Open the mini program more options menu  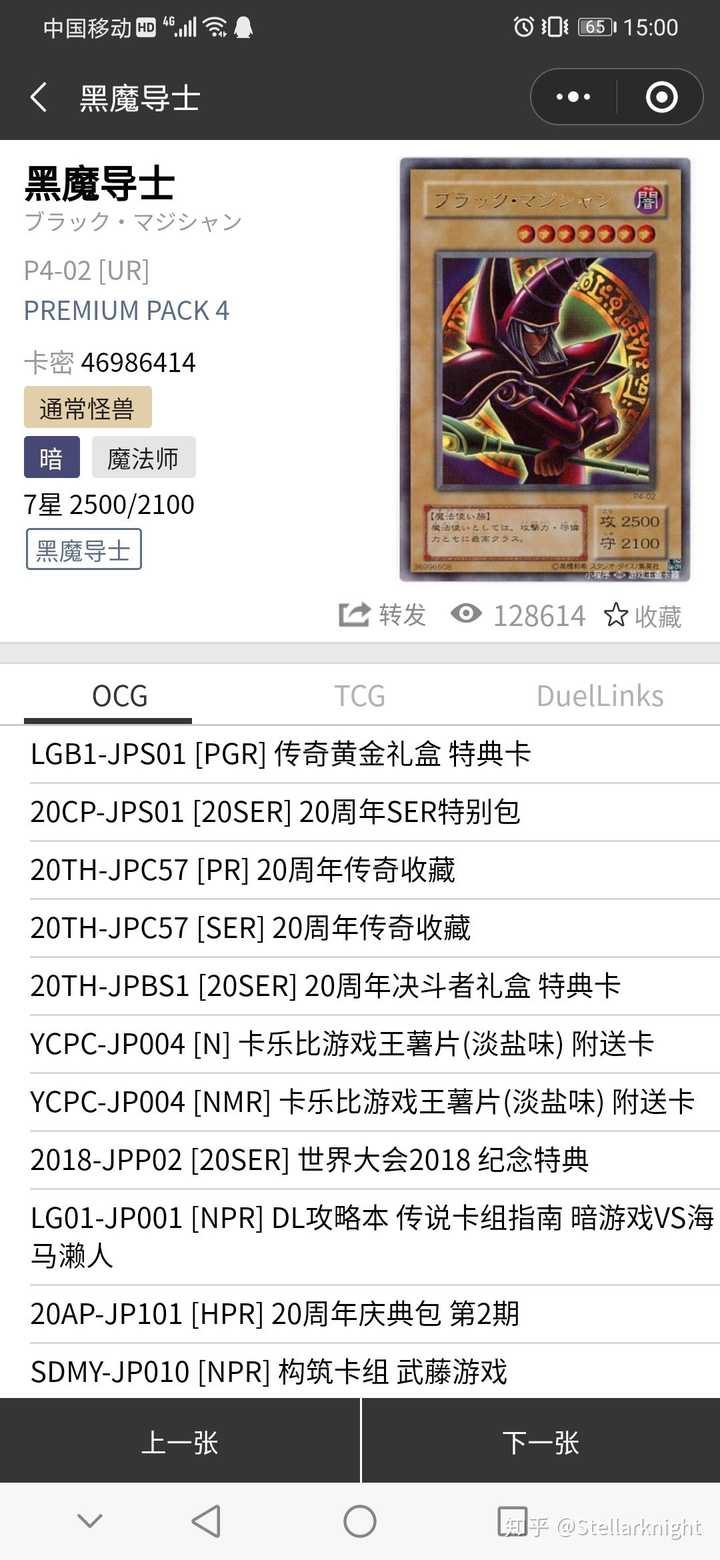573,97
